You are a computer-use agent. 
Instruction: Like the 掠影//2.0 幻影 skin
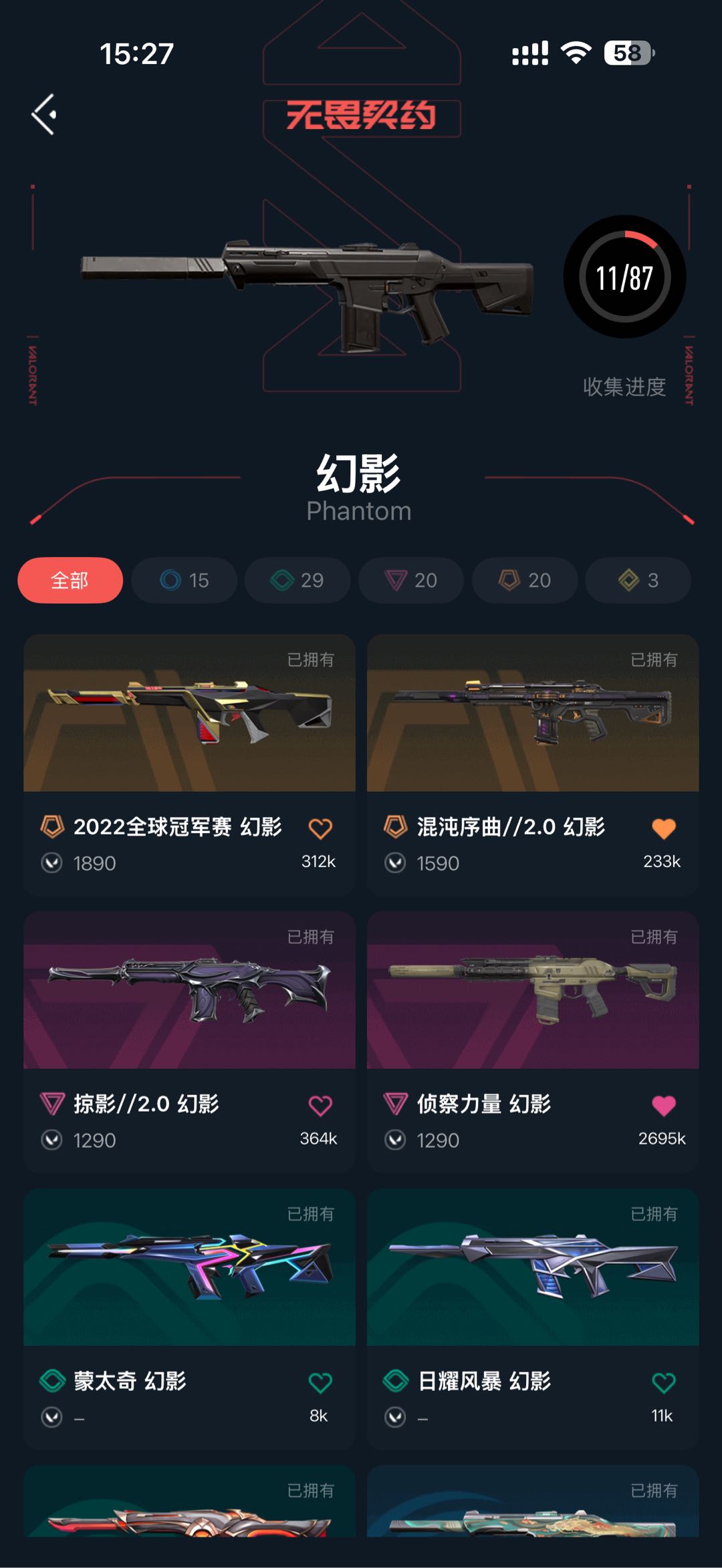[x=320, y=1106]
